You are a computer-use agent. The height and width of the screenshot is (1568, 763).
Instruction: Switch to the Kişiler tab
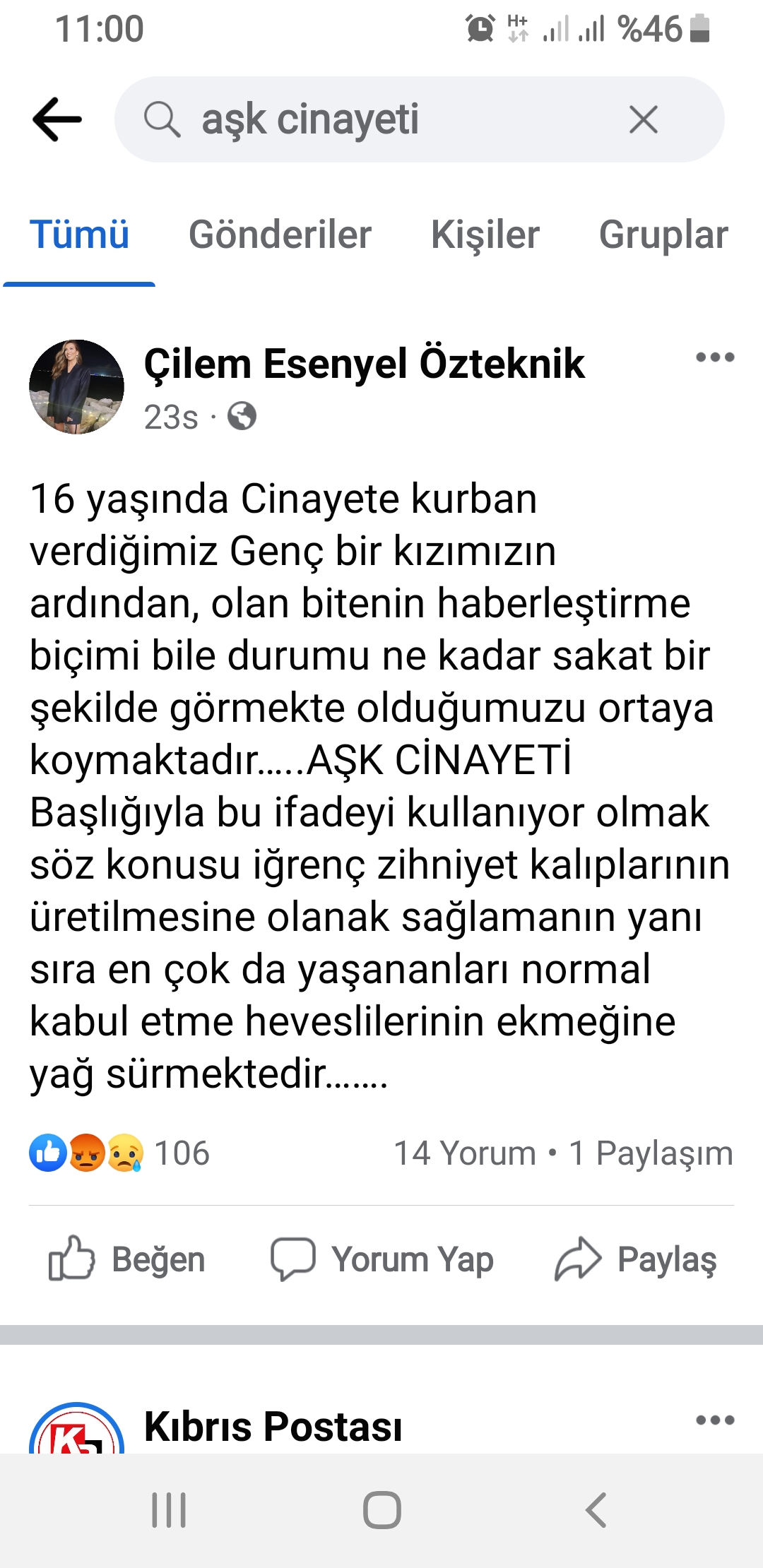tap(485, 235)
